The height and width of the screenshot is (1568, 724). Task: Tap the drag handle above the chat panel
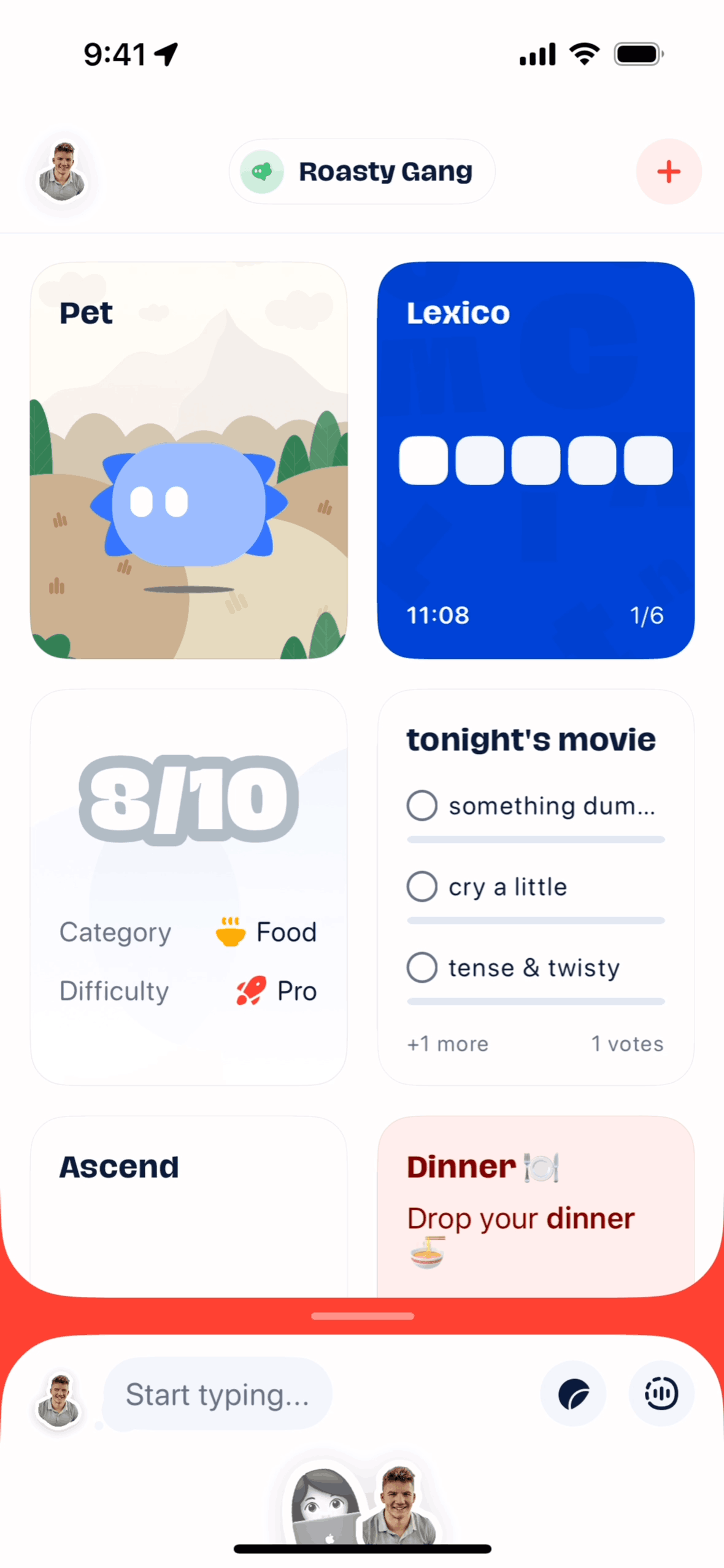(x=362, y=1316)
